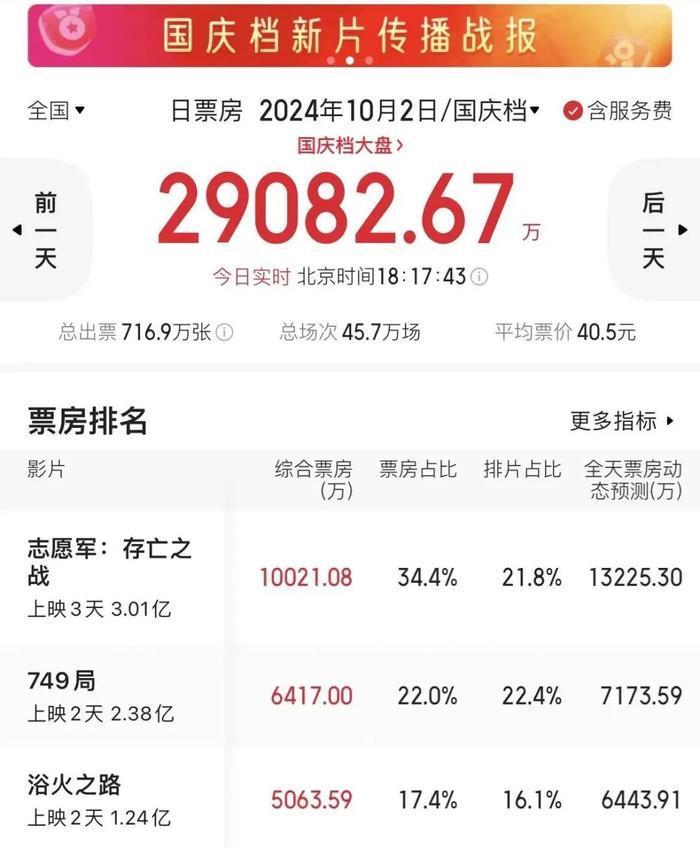
Task: Show info about 总出票 total tickets
Action: tap(225, 333)
